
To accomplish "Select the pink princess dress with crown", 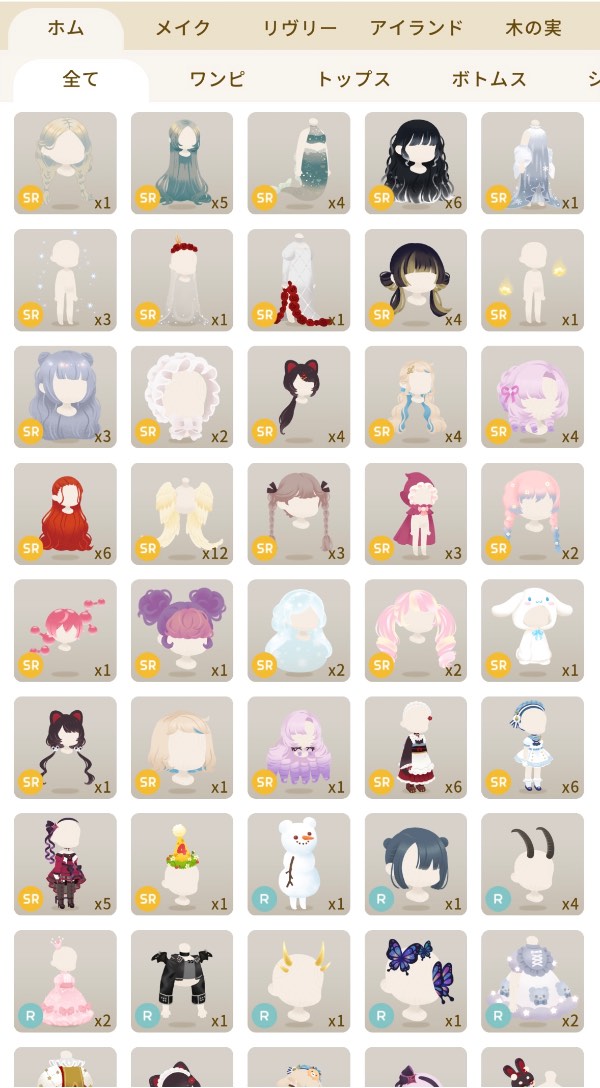I will point(65,981).
